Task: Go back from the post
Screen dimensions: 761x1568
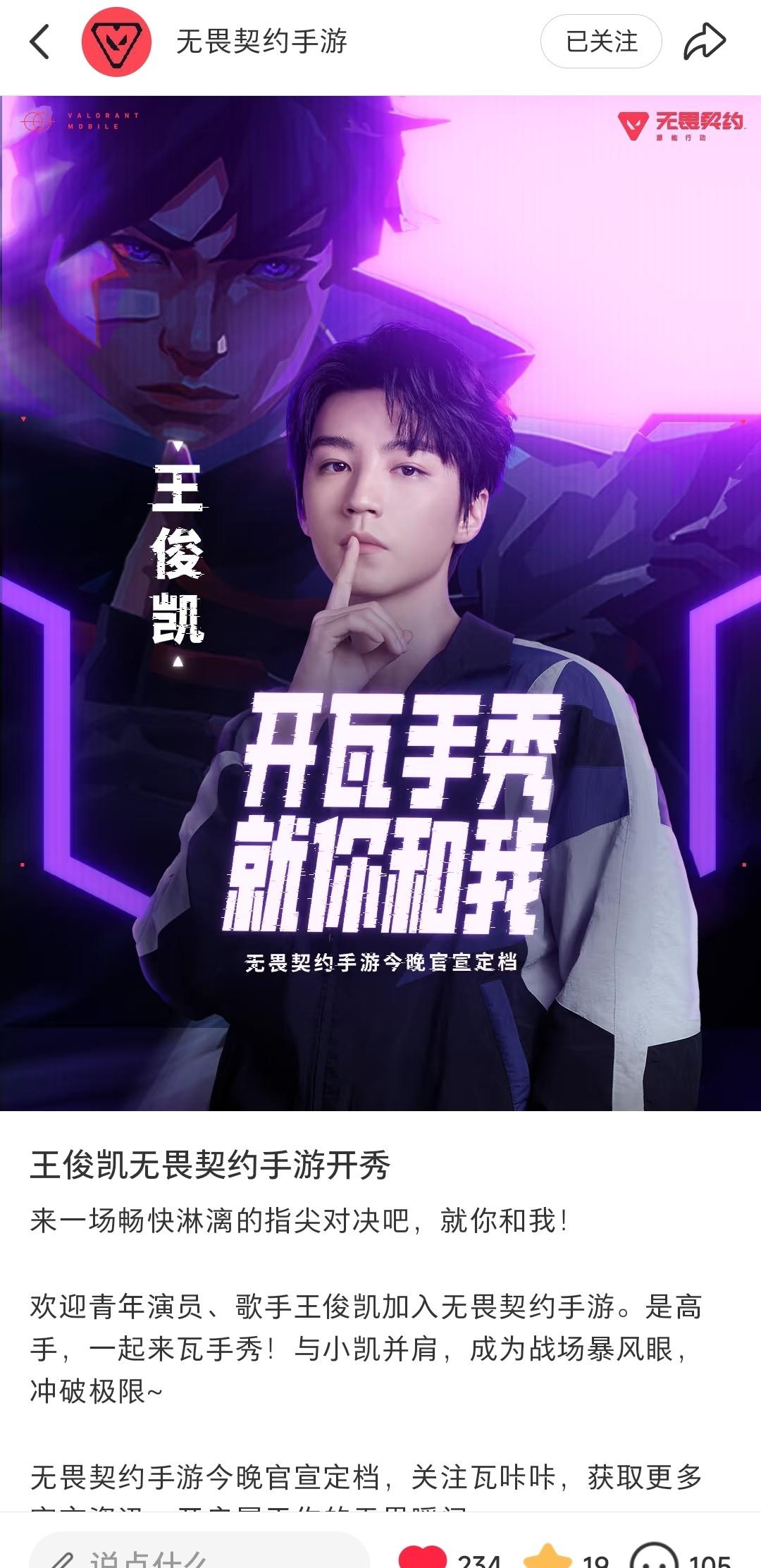Action: tap(40, 42)
